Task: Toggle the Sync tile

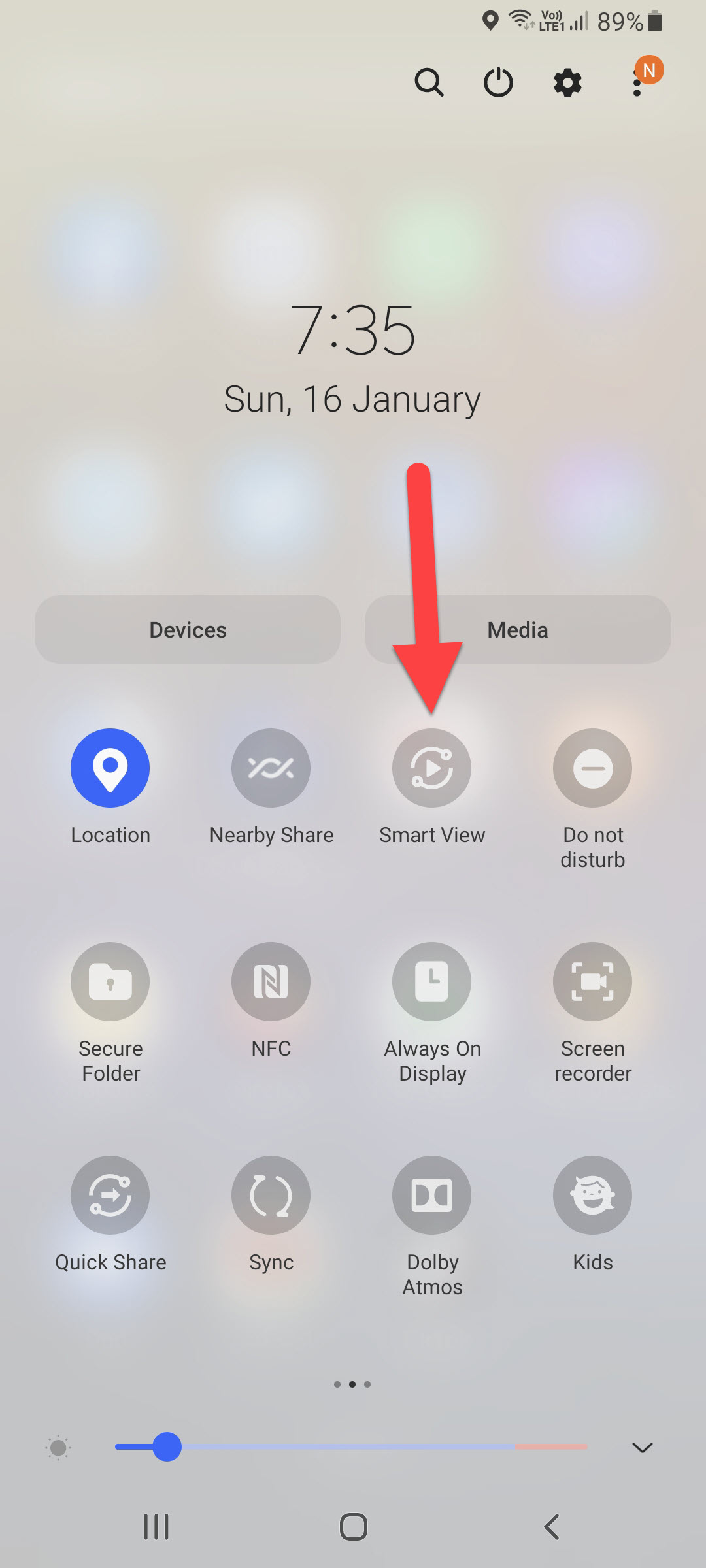Action: click(271, 1195)
